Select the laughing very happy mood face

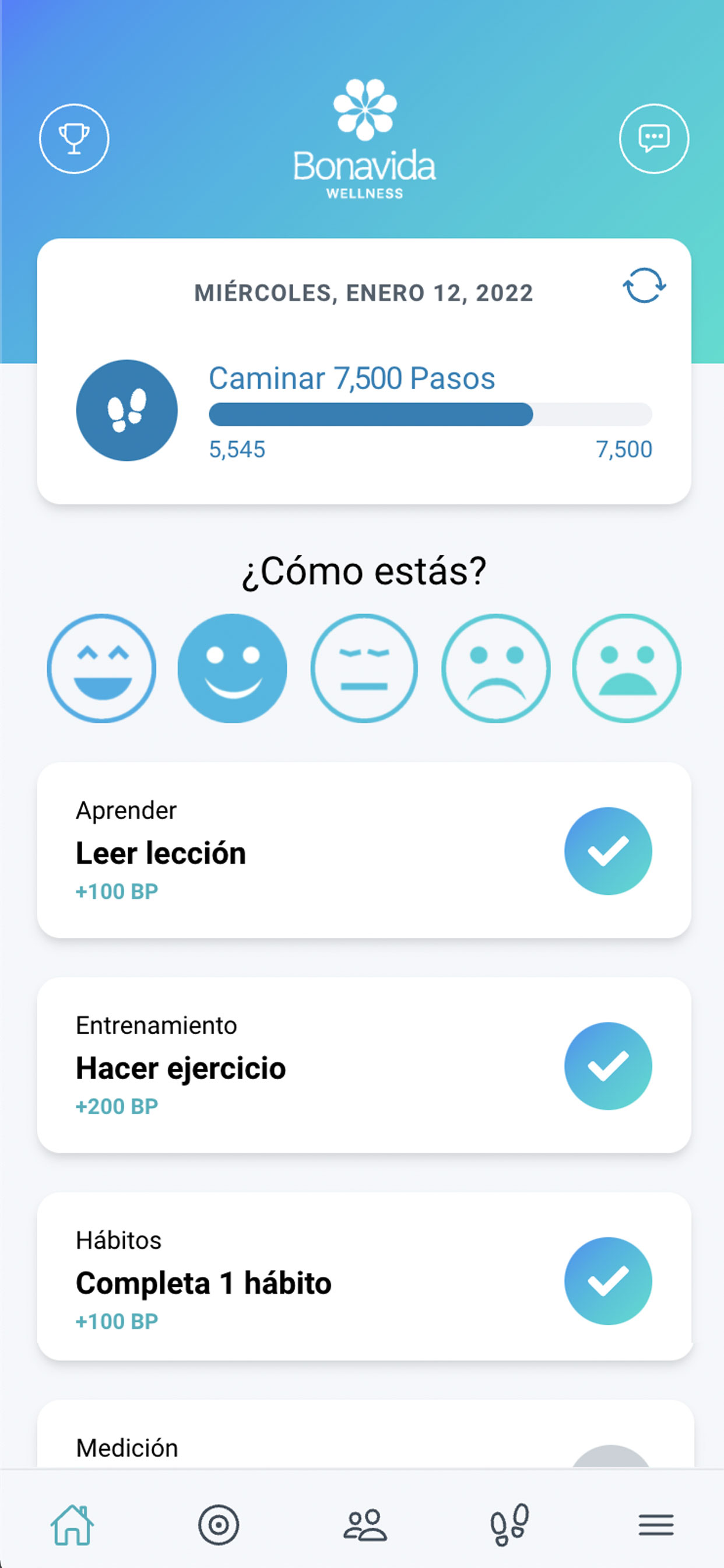pyautogui.click(x=101, y=668)
